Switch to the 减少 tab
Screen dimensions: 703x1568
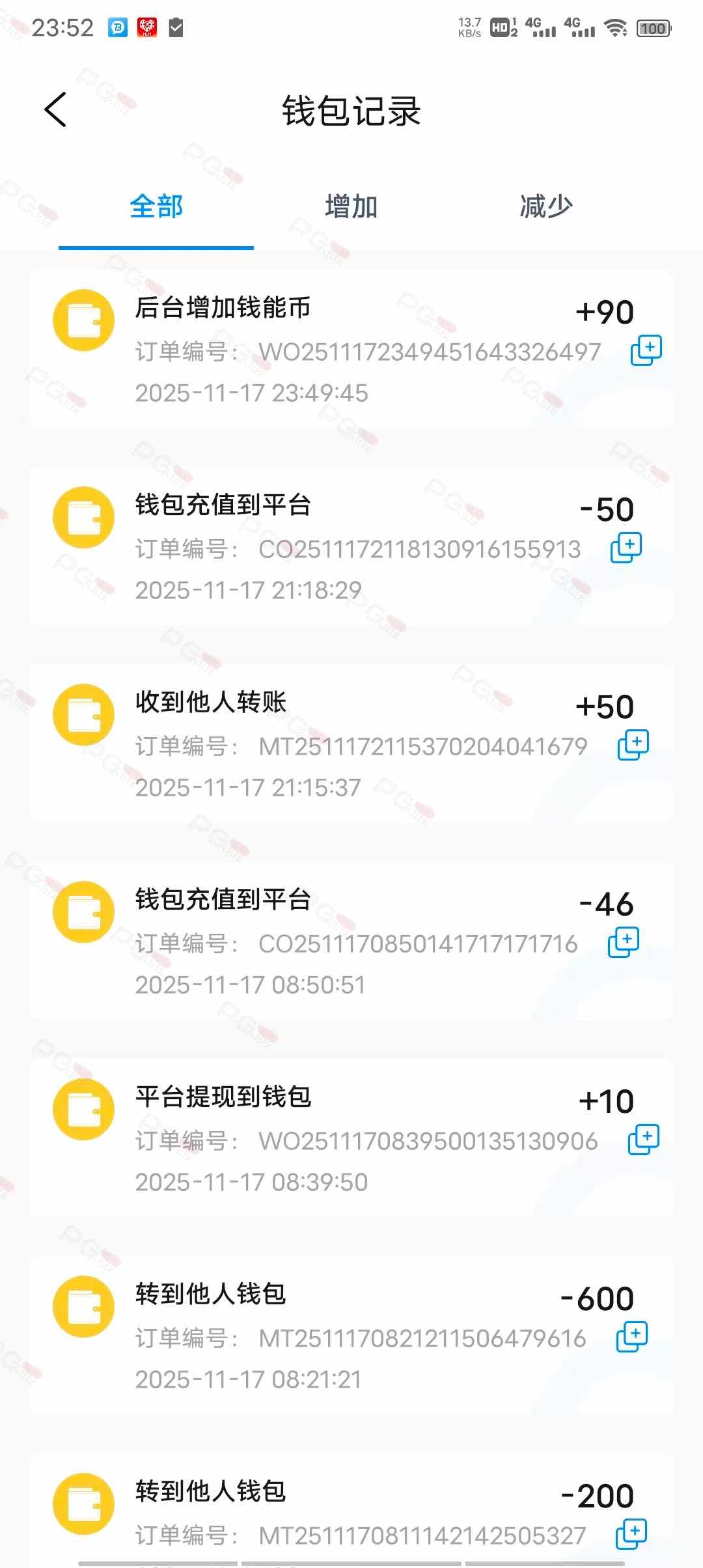[545, 207]
